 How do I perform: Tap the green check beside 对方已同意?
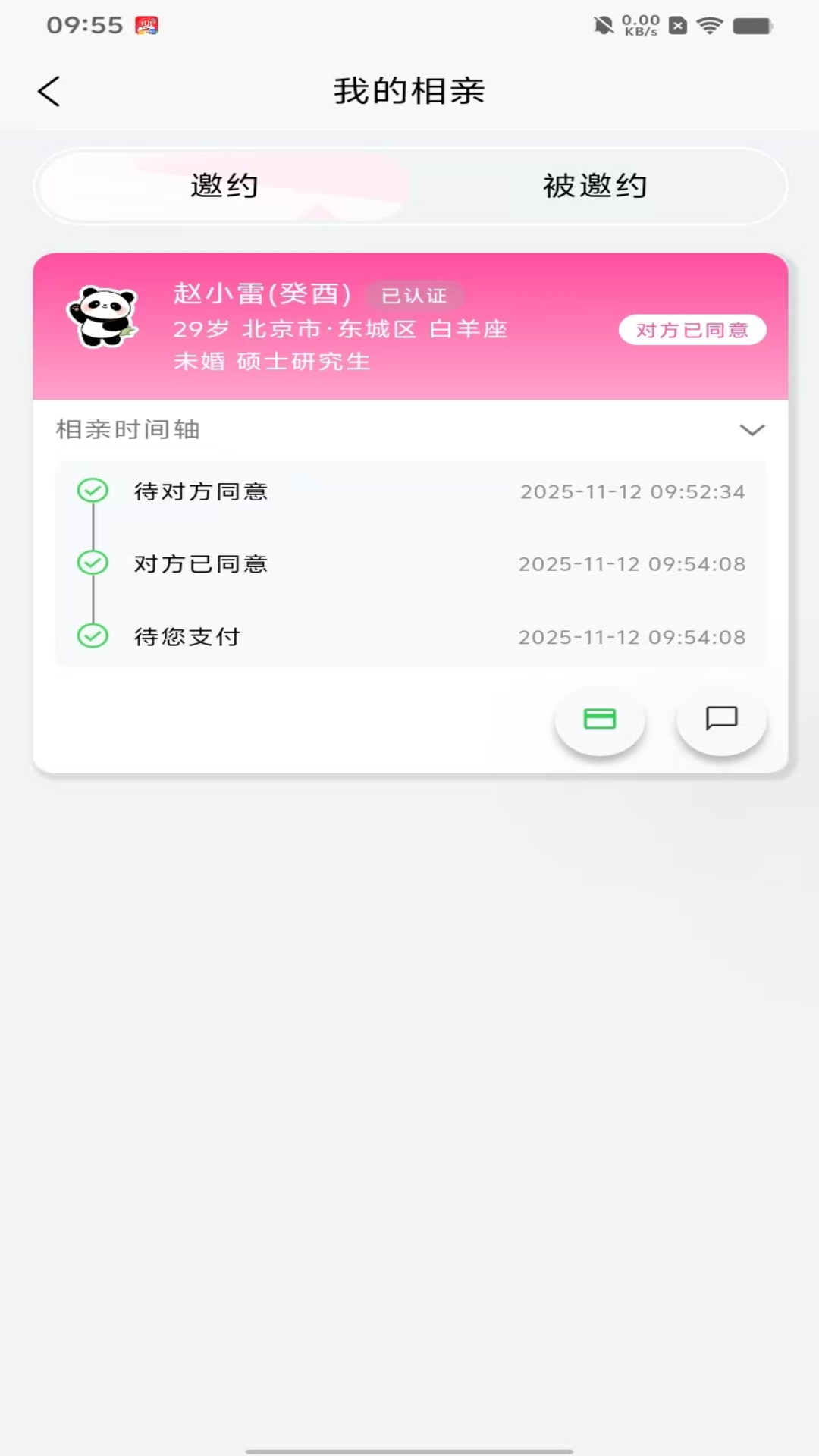click(93, 563)
